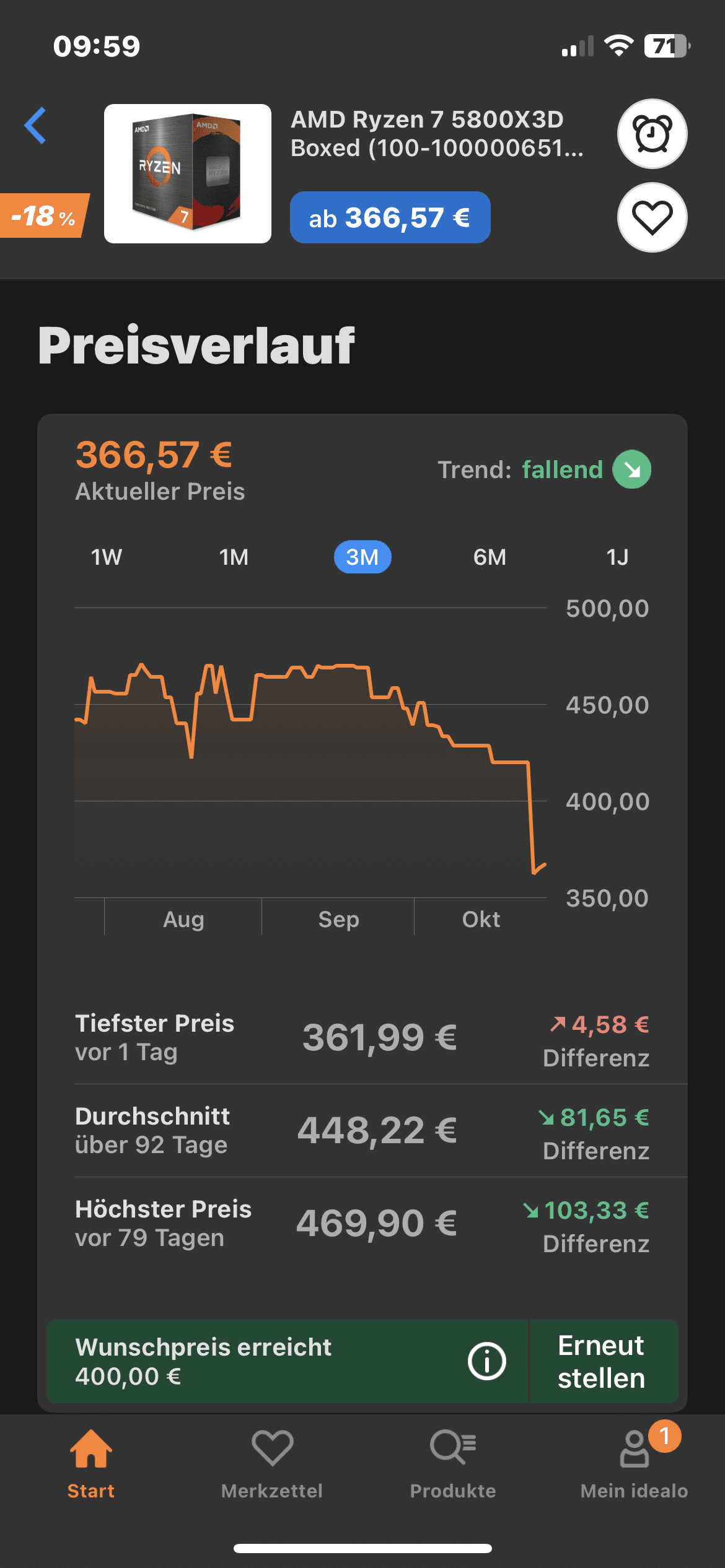
Task: Show the 1W price history
Action: pyautogui.click(x=107, y=557)
